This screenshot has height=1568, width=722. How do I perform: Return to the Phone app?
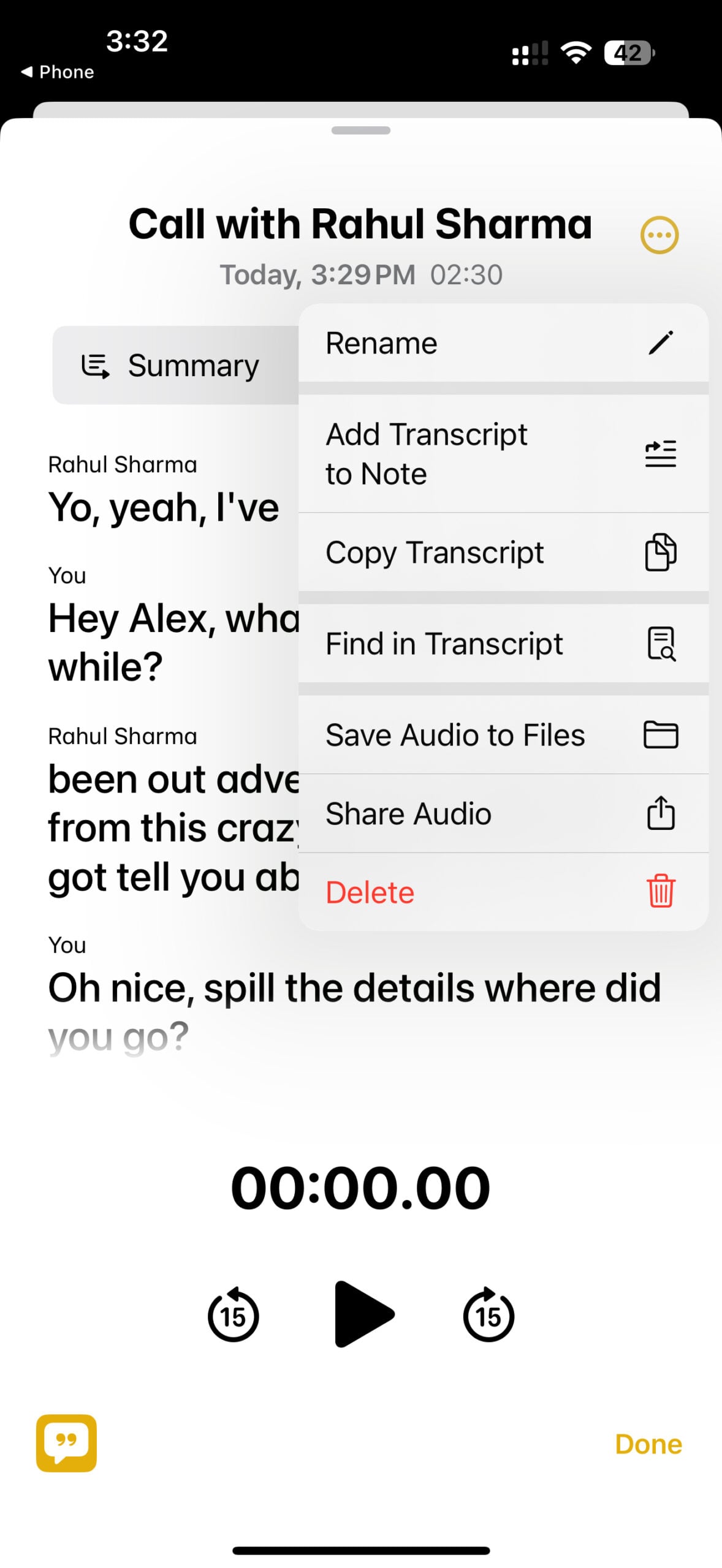(58, 72)
